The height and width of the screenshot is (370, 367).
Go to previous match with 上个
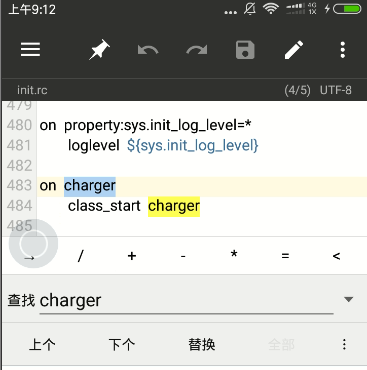point(42,344)
